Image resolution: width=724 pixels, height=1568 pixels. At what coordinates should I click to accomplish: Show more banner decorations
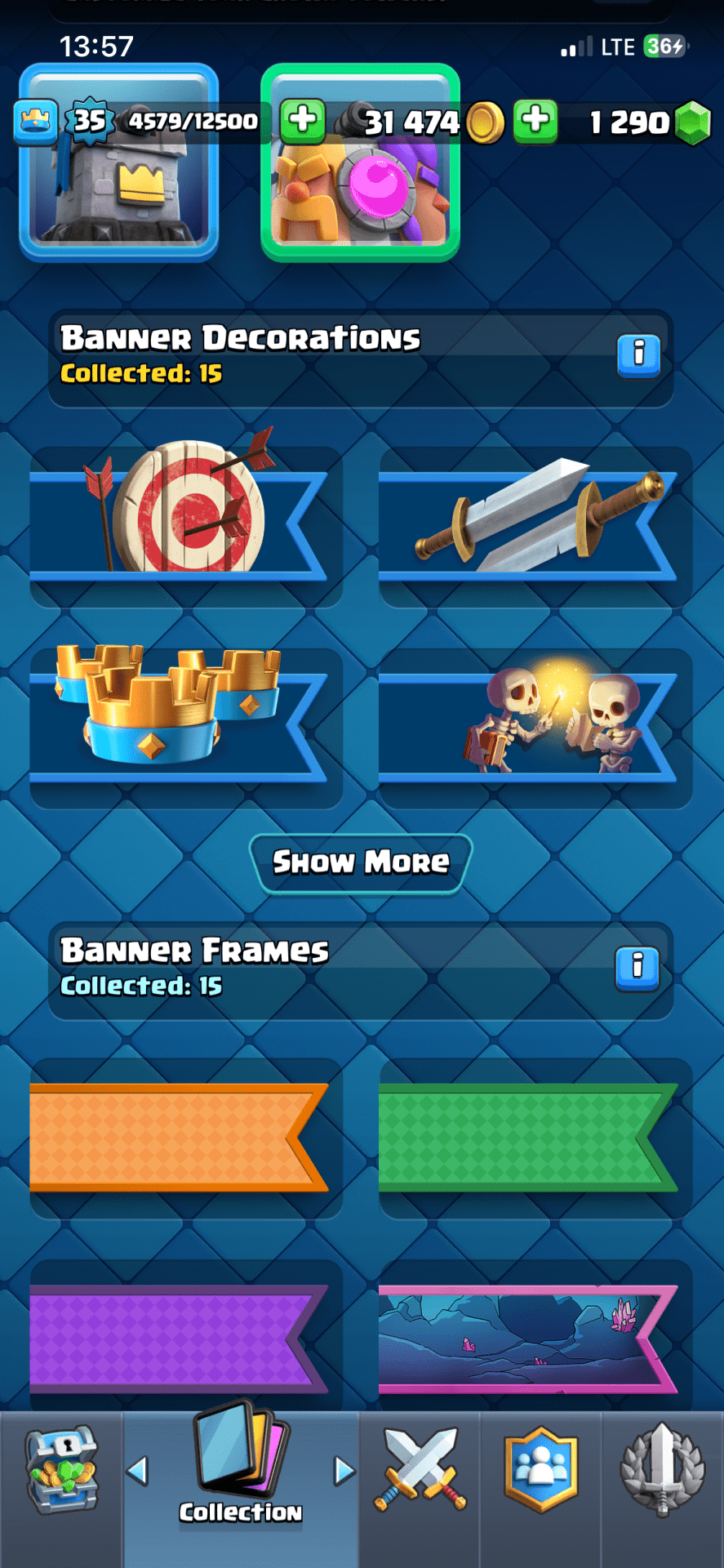pyautogui.click(x=361, y=862)
